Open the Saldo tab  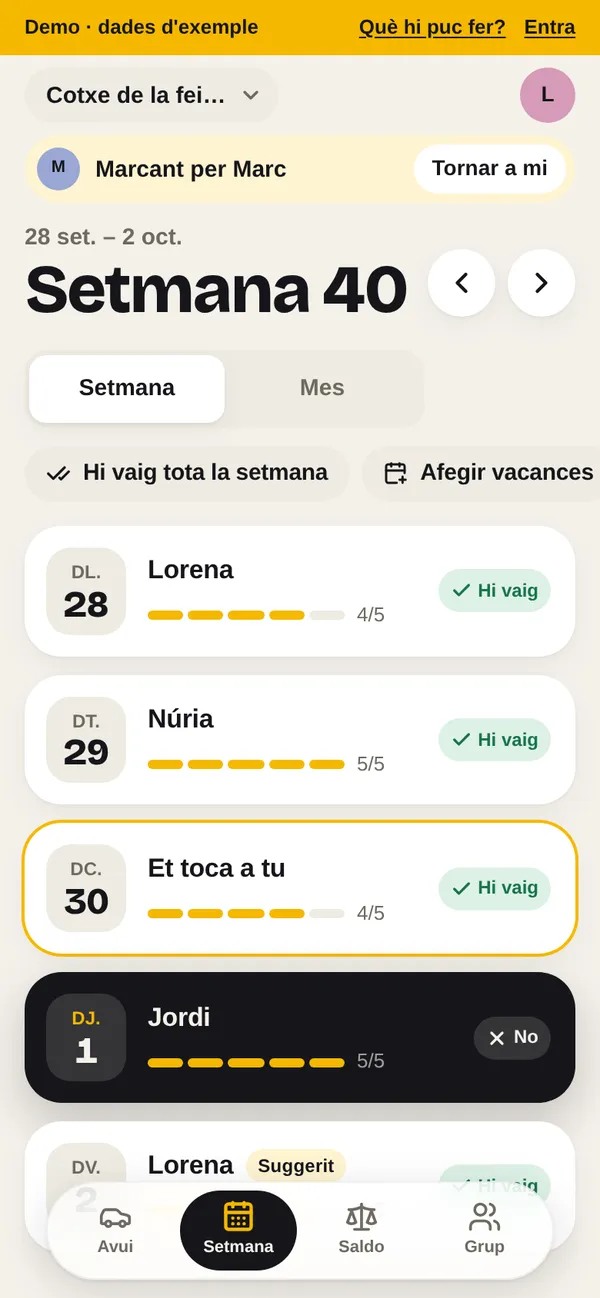[361, 1230]
